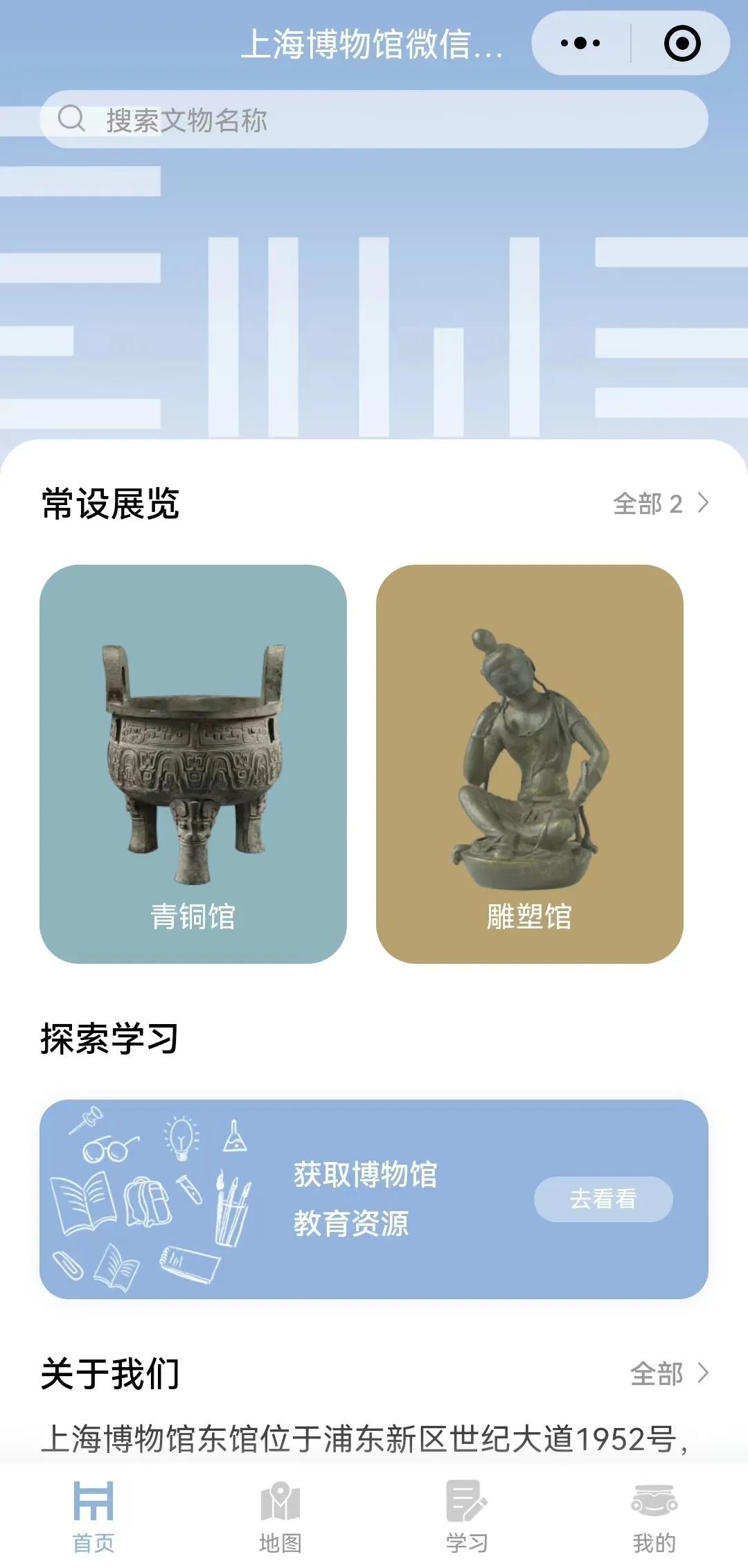Tap the 去看看 button for education resources
Image resolution: width=748 pixels, height=1568 pixels.
pos(603,1199)
